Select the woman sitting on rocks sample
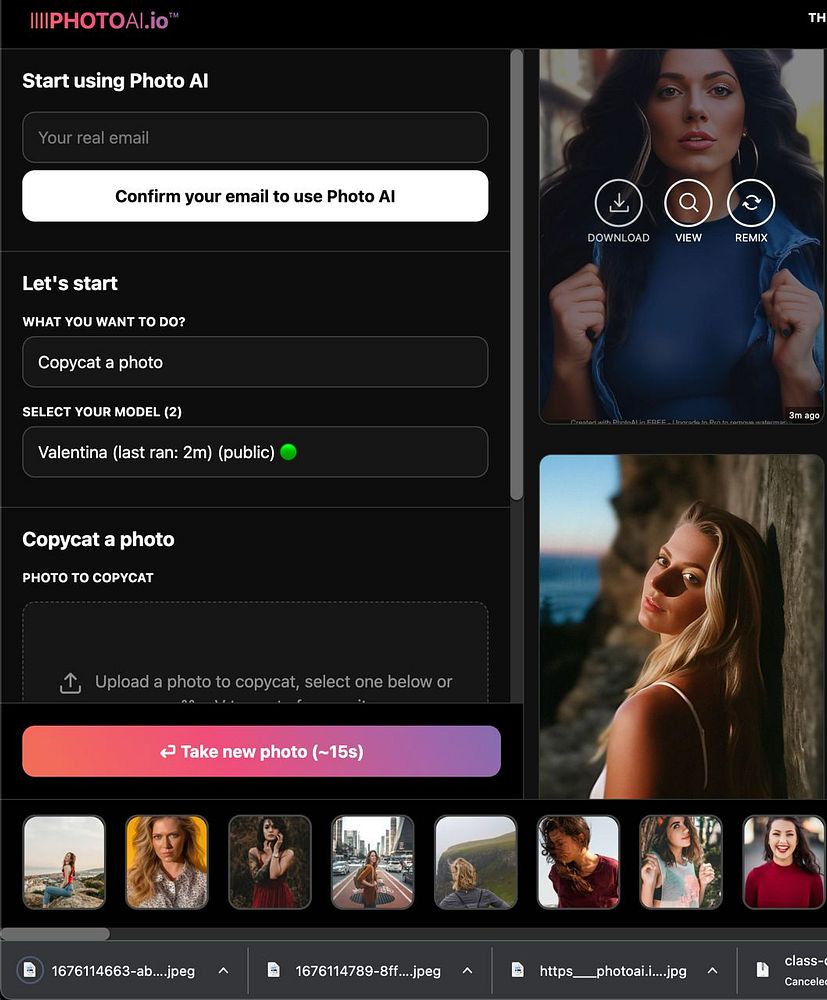Screen dimensions: 827x1000 (x=64, y=862)
